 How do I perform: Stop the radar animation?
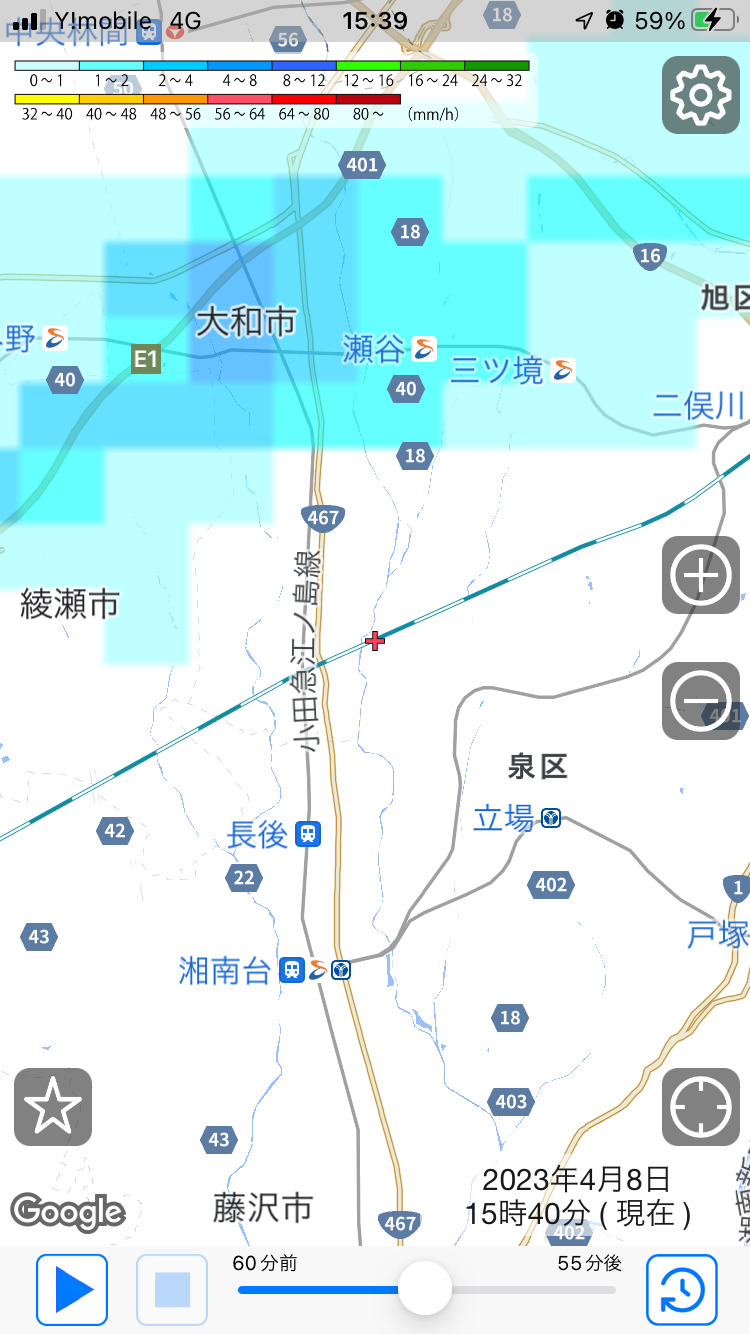172,1290
